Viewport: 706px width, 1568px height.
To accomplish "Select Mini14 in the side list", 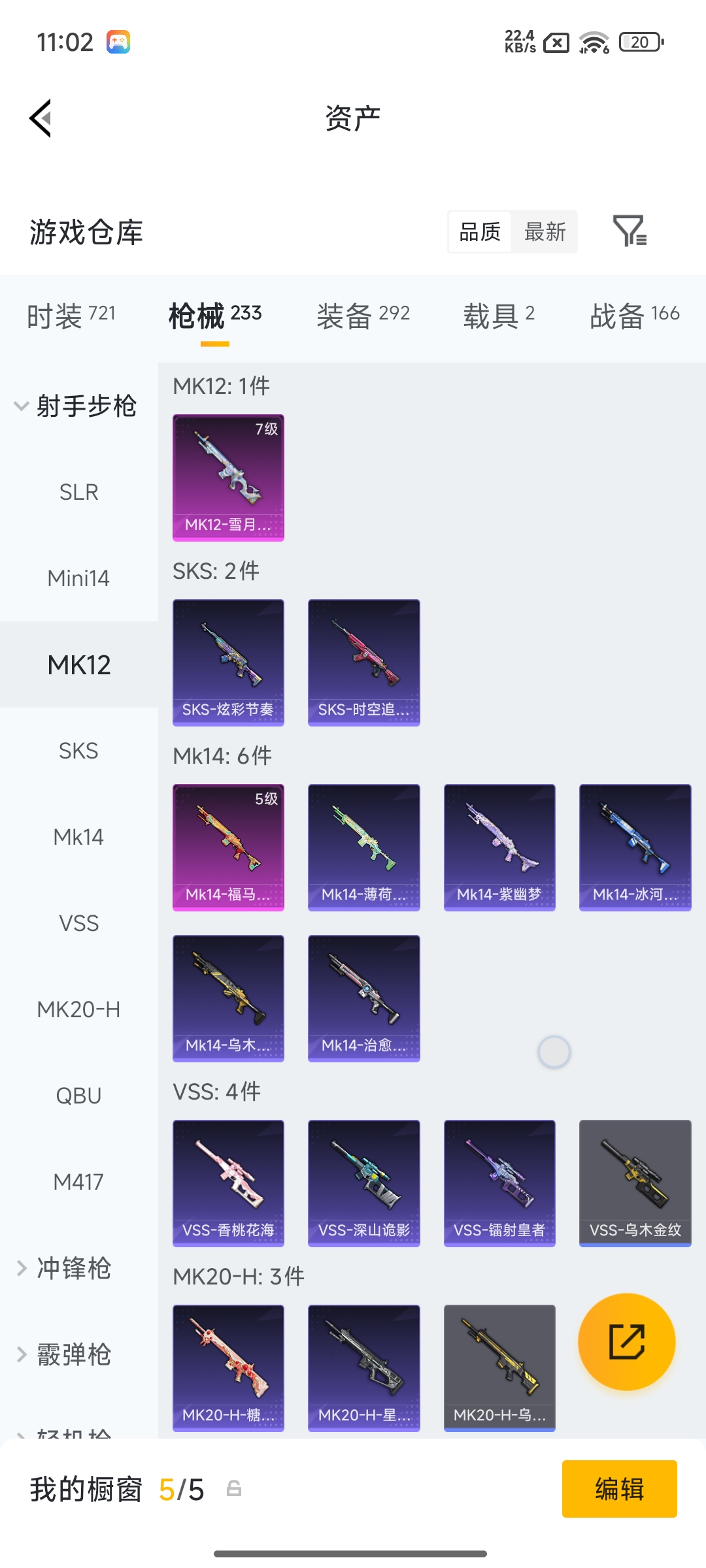I will click(78, 578).
